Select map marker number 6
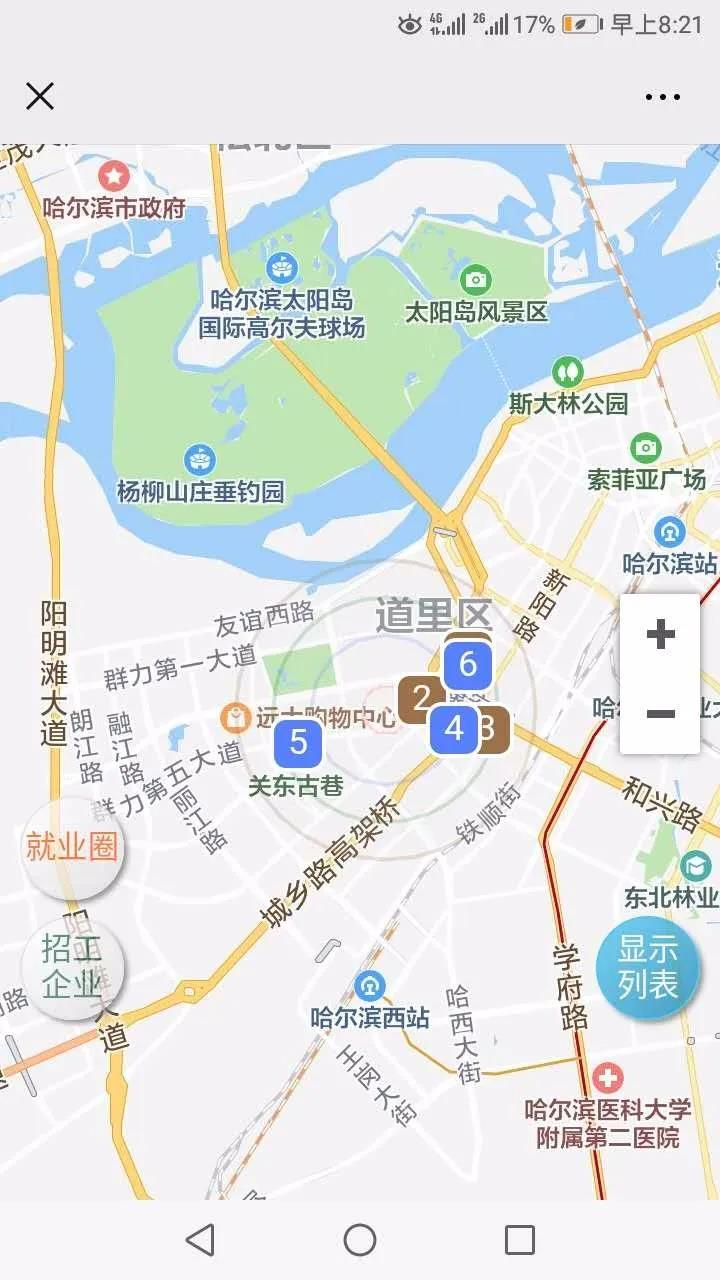 468,664
